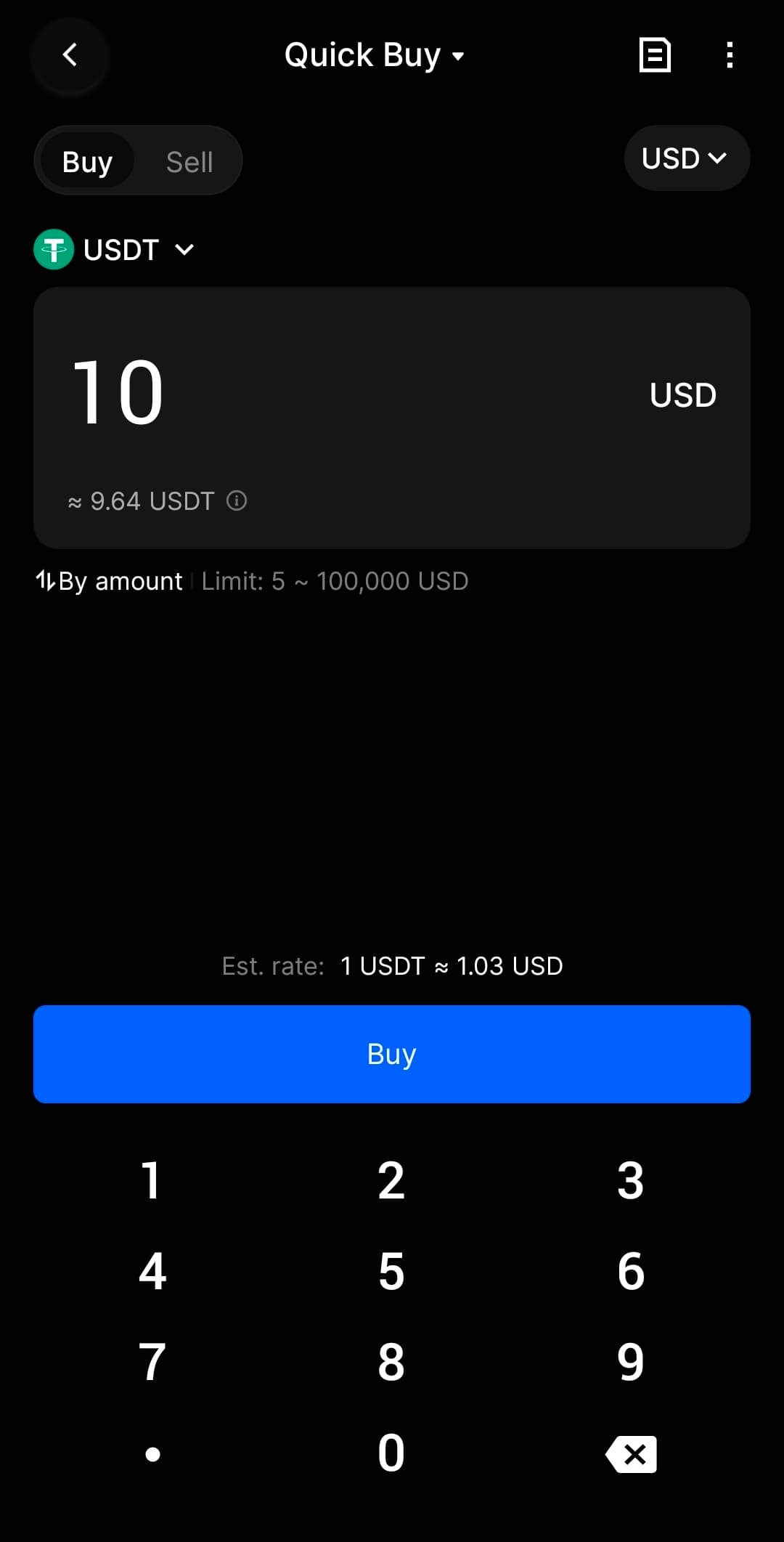Open the USD currency dropdown
The image size is (784, 1542).
[x=685, y=158]
